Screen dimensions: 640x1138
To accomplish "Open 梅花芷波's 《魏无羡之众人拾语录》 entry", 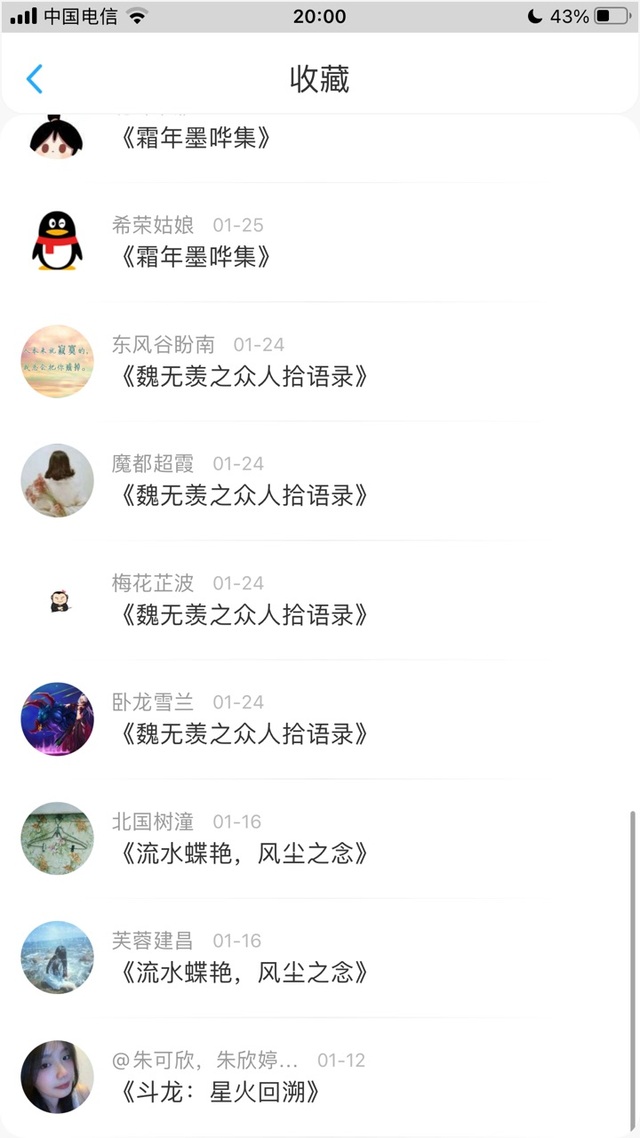I will pos(243,614).
